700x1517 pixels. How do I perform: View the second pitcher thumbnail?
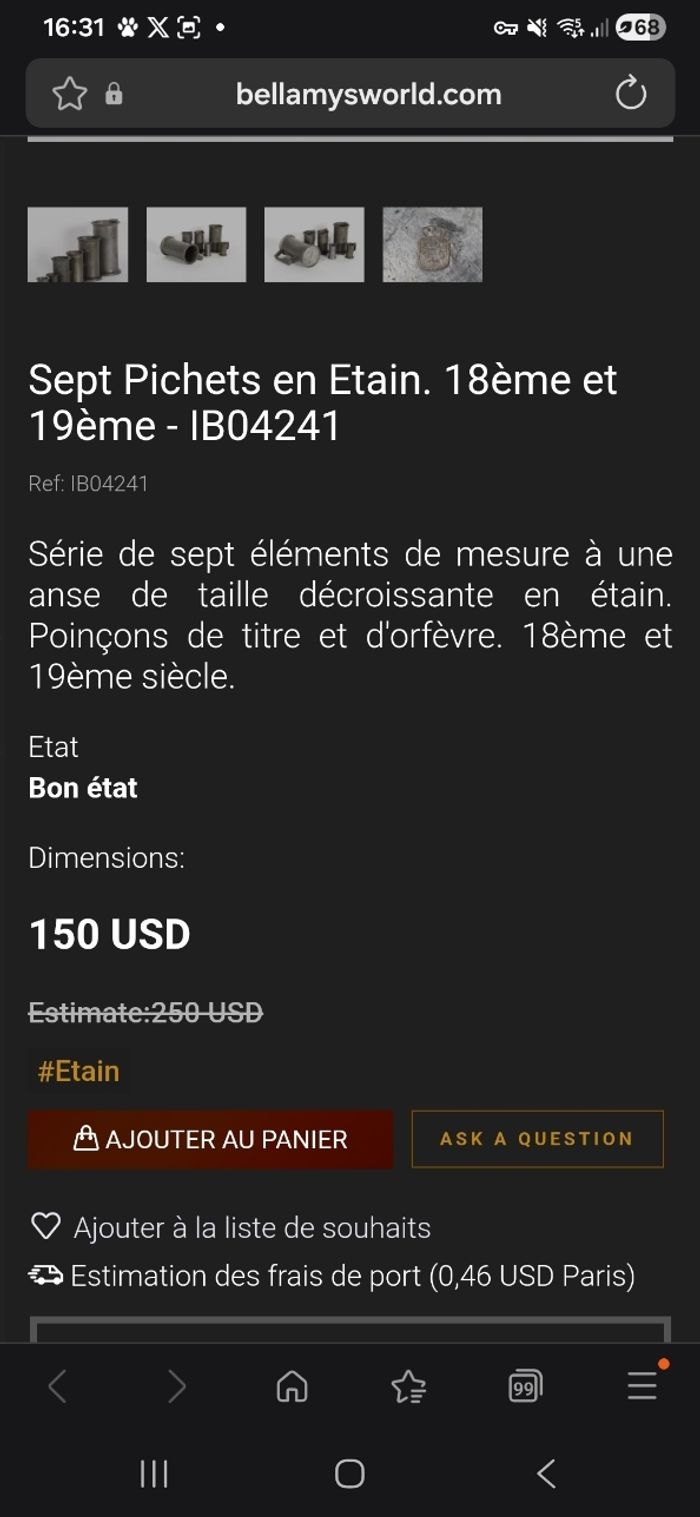click(x=196, y=244)
